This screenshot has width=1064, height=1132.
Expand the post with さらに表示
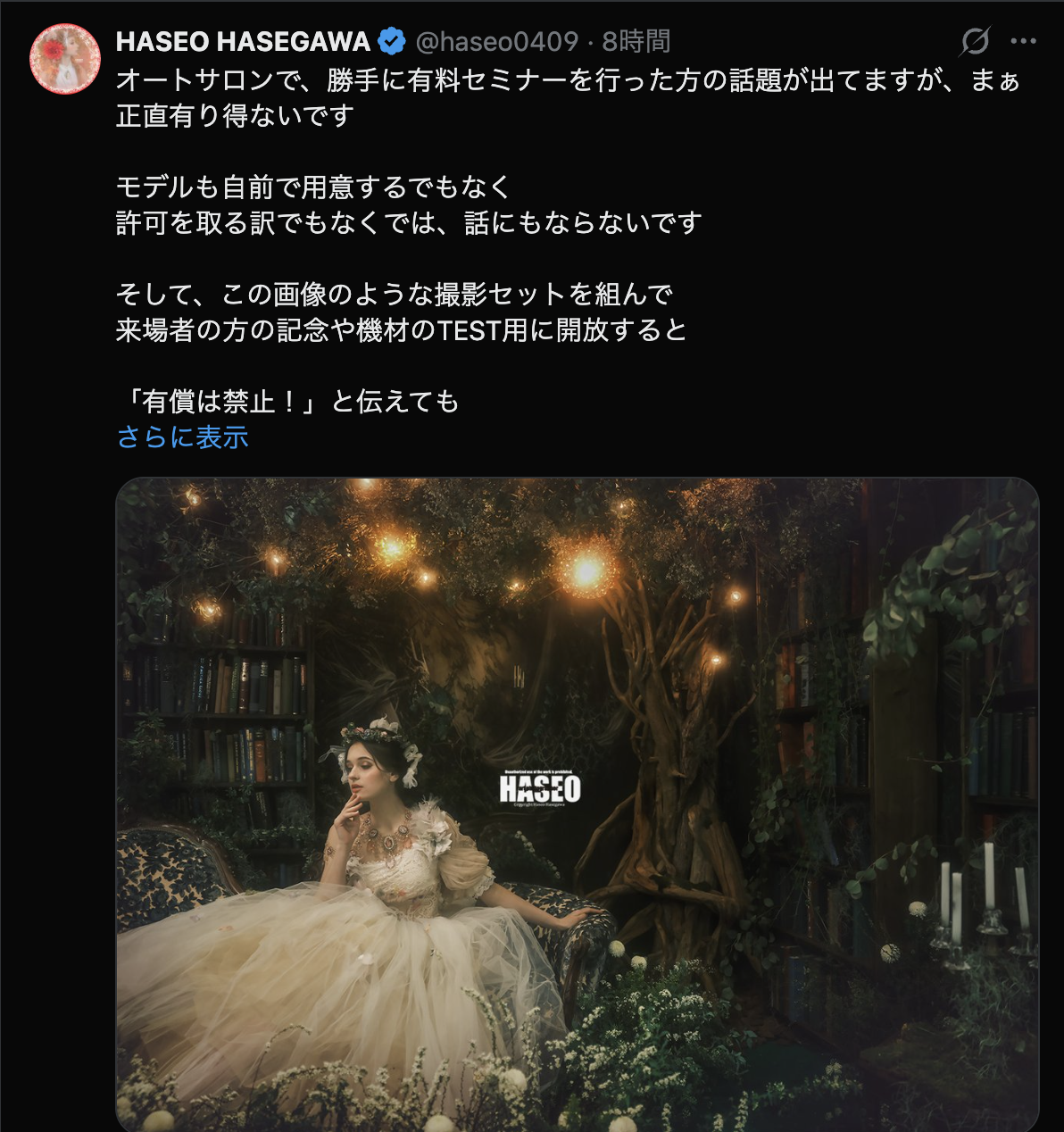pos(183,437)
